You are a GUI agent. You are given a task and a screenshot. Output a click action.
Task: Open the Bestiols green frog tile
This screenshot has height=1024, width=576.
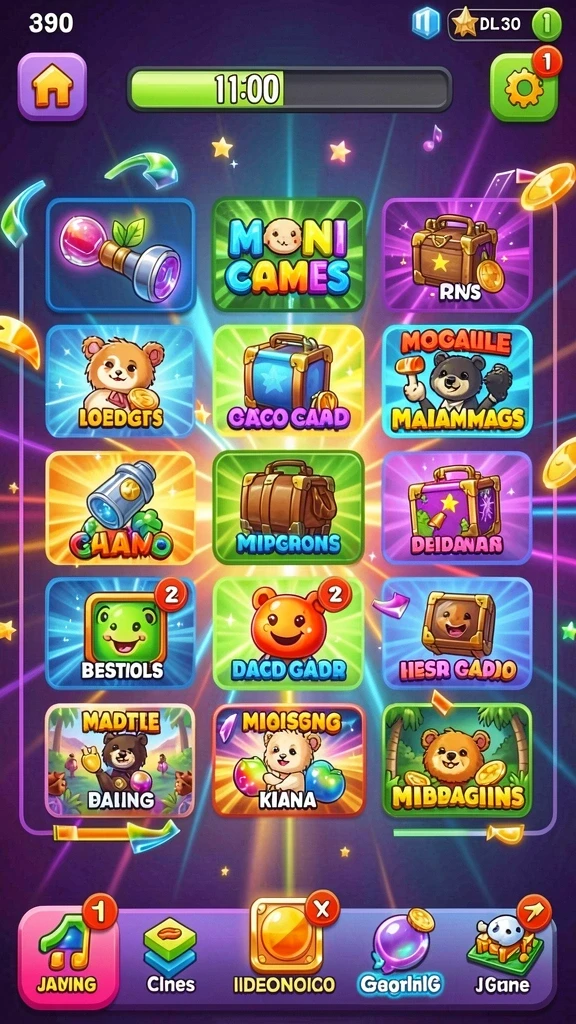pyautogui.click(x=120, y=633)
